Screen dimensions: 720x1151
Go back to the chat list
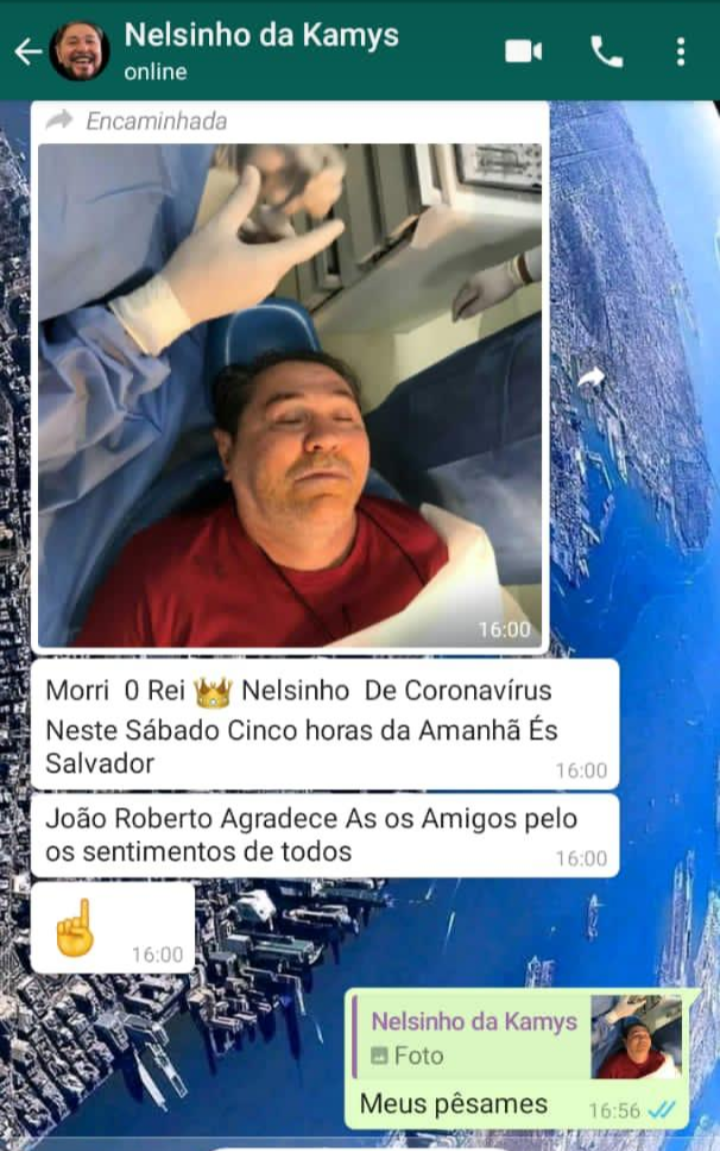point(28,52)
